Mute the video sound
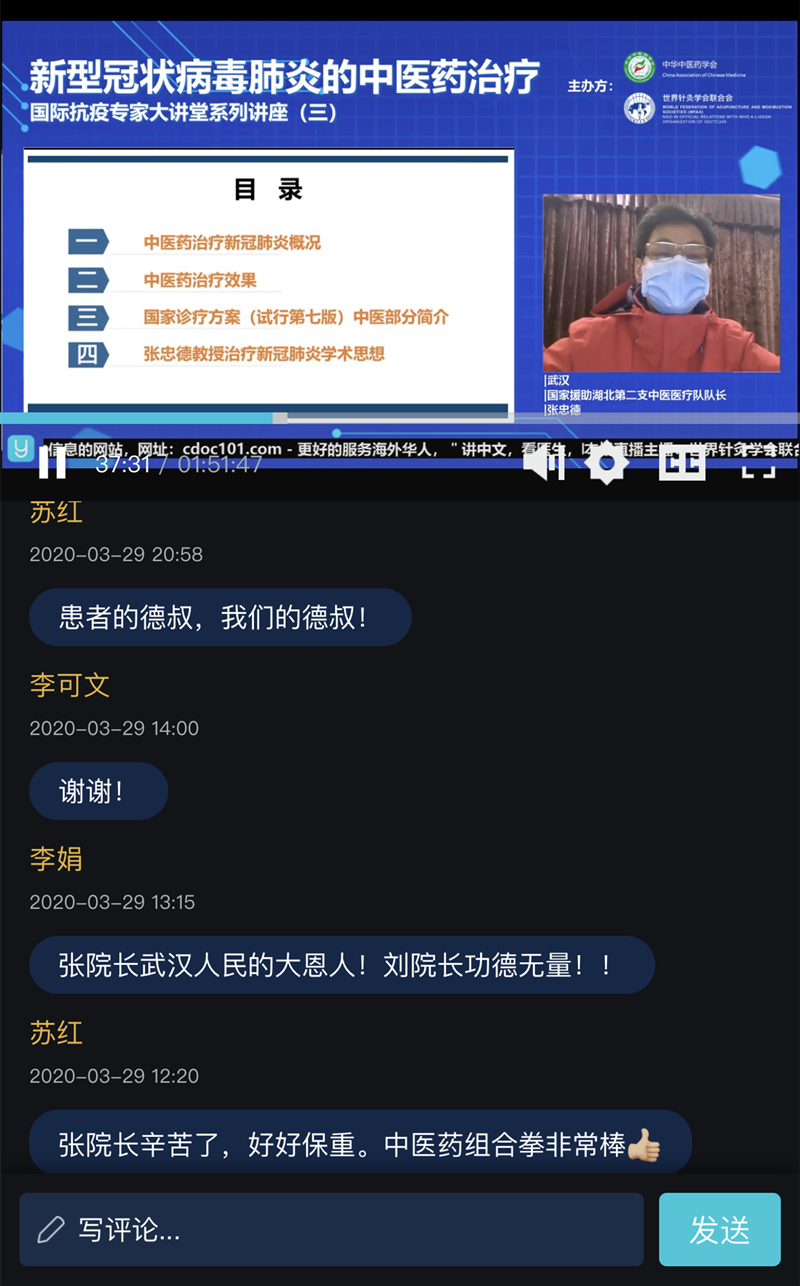 coord(544,463)
